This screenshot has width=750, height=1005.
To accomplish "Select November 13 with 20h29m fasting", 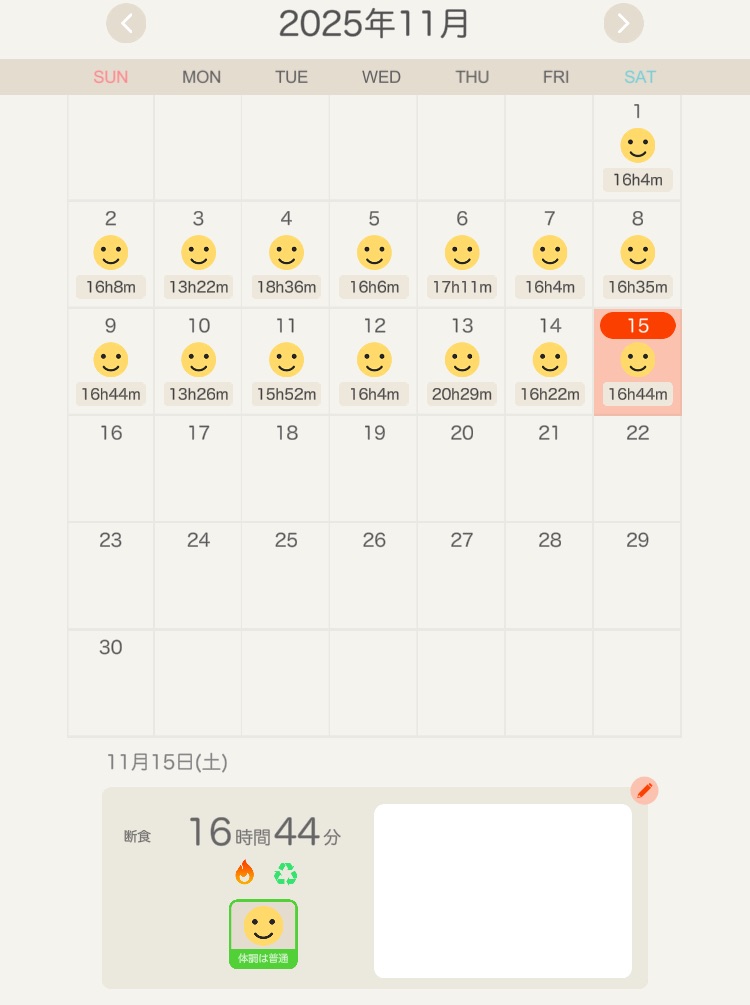I will [462, 362].
